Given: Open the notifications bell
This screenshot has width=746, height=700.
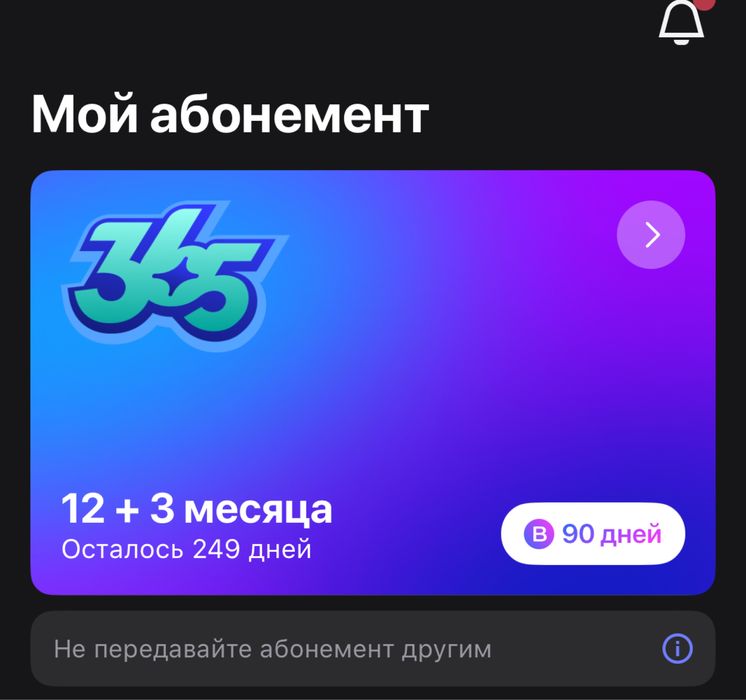Looking at the screenshot, I should (x=681, y=20).
